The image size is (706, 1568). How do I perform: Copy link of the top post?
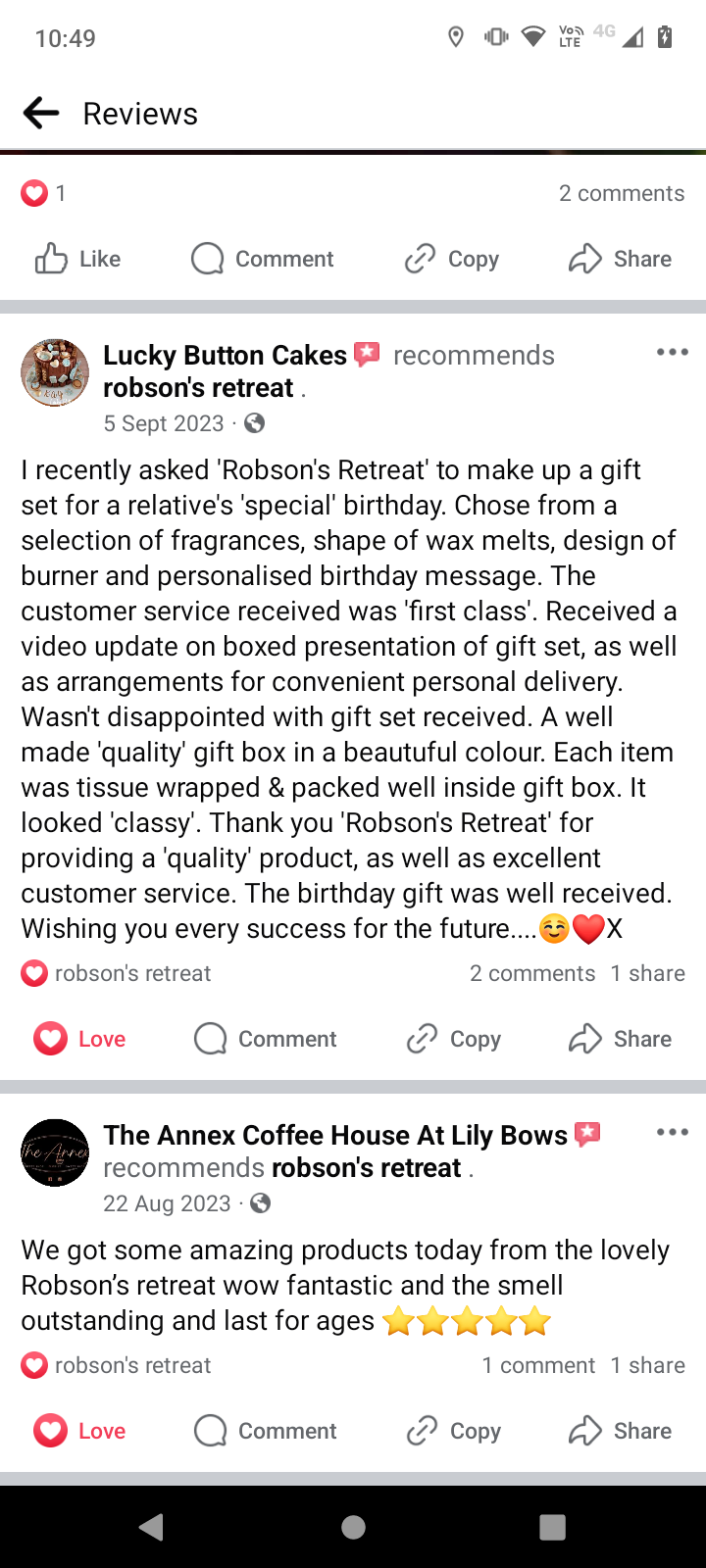(x=452, y=259)
